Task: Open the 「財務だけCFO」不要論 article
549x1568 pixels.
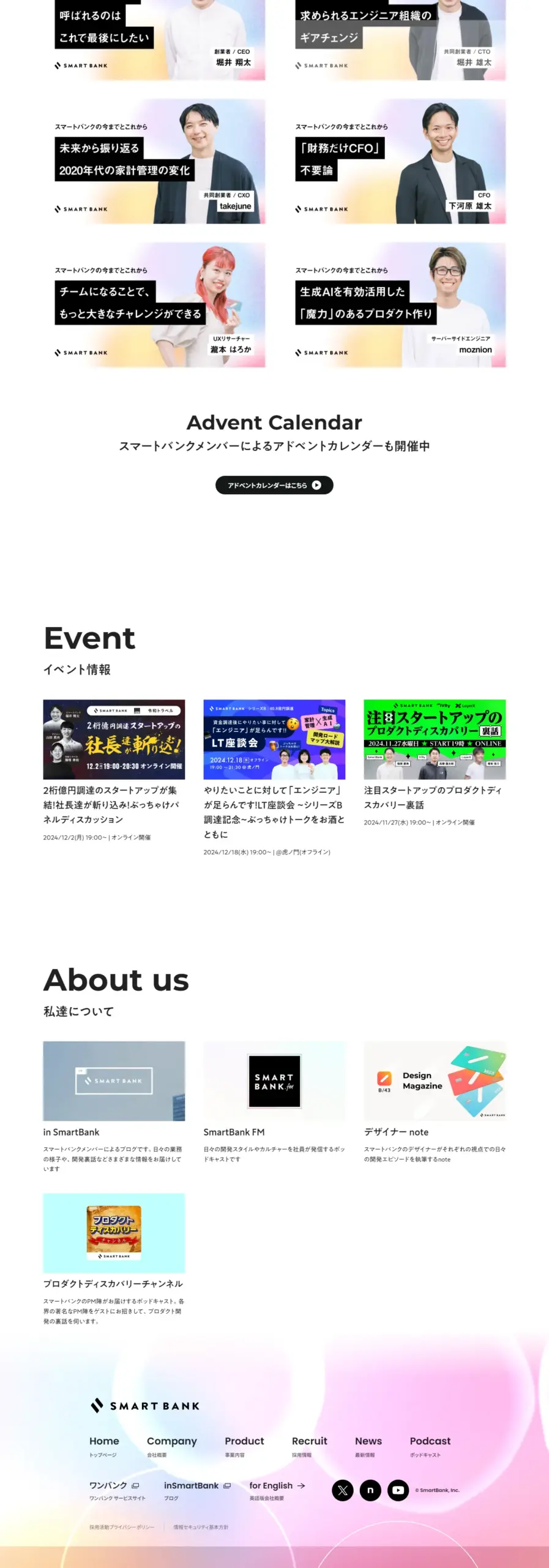Action: coord(400,162)
